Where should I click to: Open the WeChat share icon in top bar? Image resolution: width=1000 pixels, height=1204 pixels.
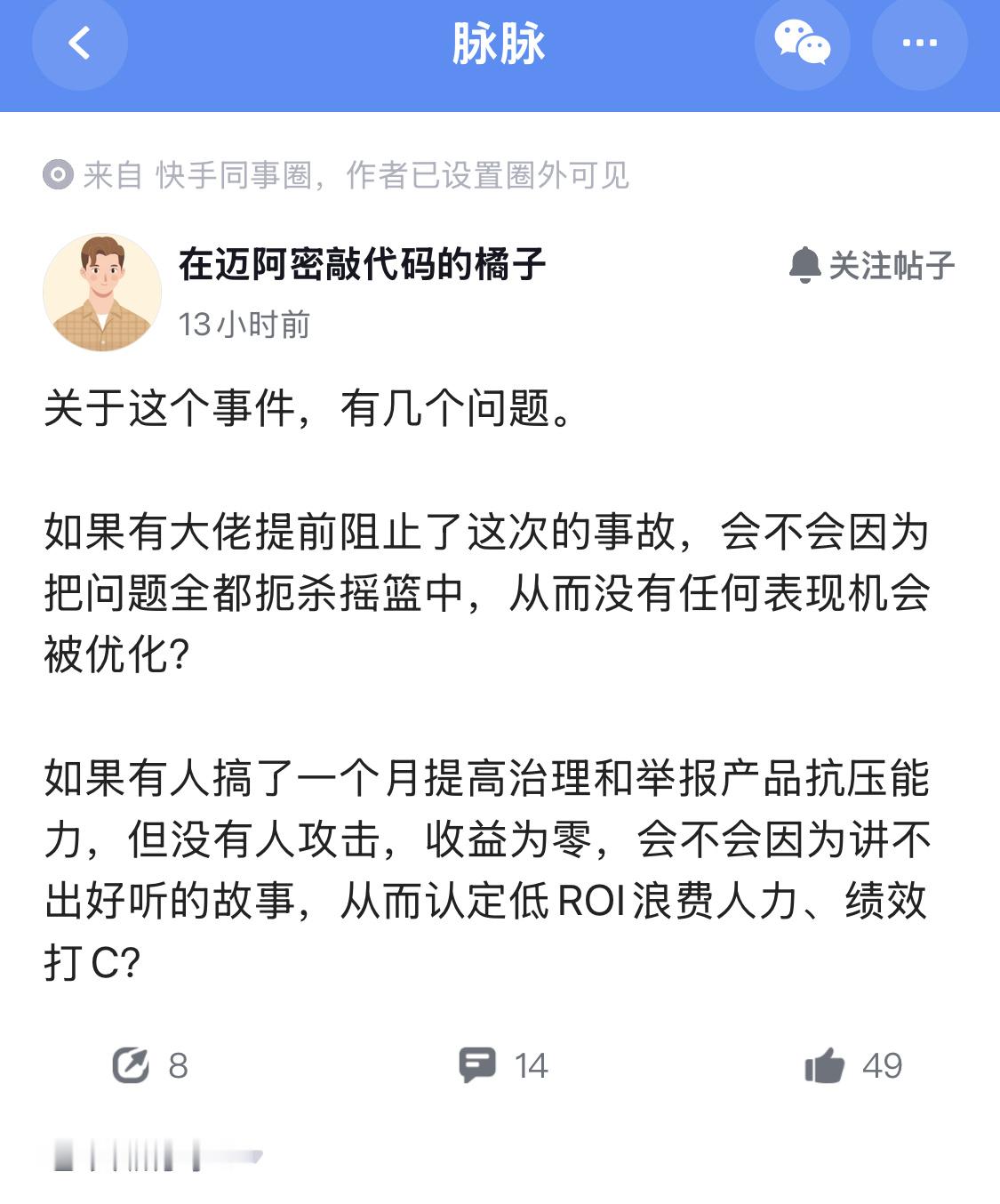[x=801, y=42]
